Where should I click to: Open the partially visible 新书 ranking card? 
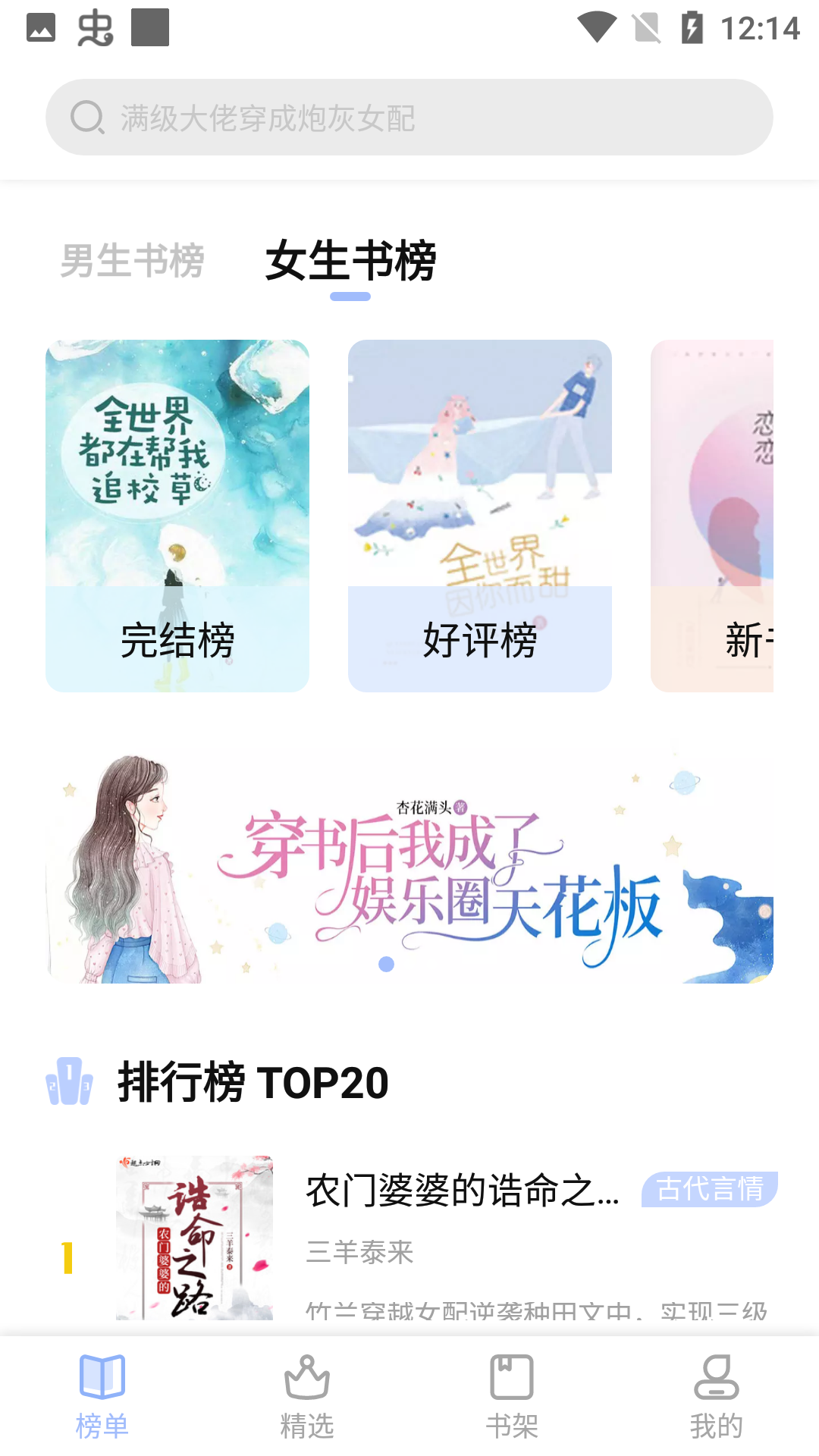pyautogui.click(x=712, y=516)
